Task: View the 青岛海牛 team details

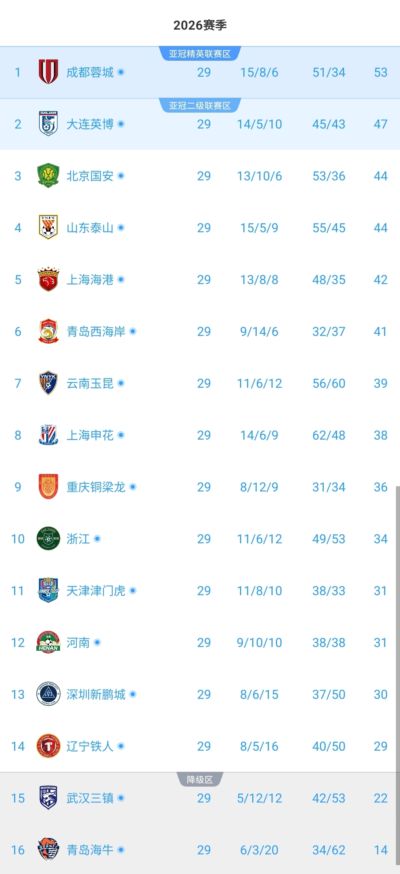Action: tap(200, 849)
